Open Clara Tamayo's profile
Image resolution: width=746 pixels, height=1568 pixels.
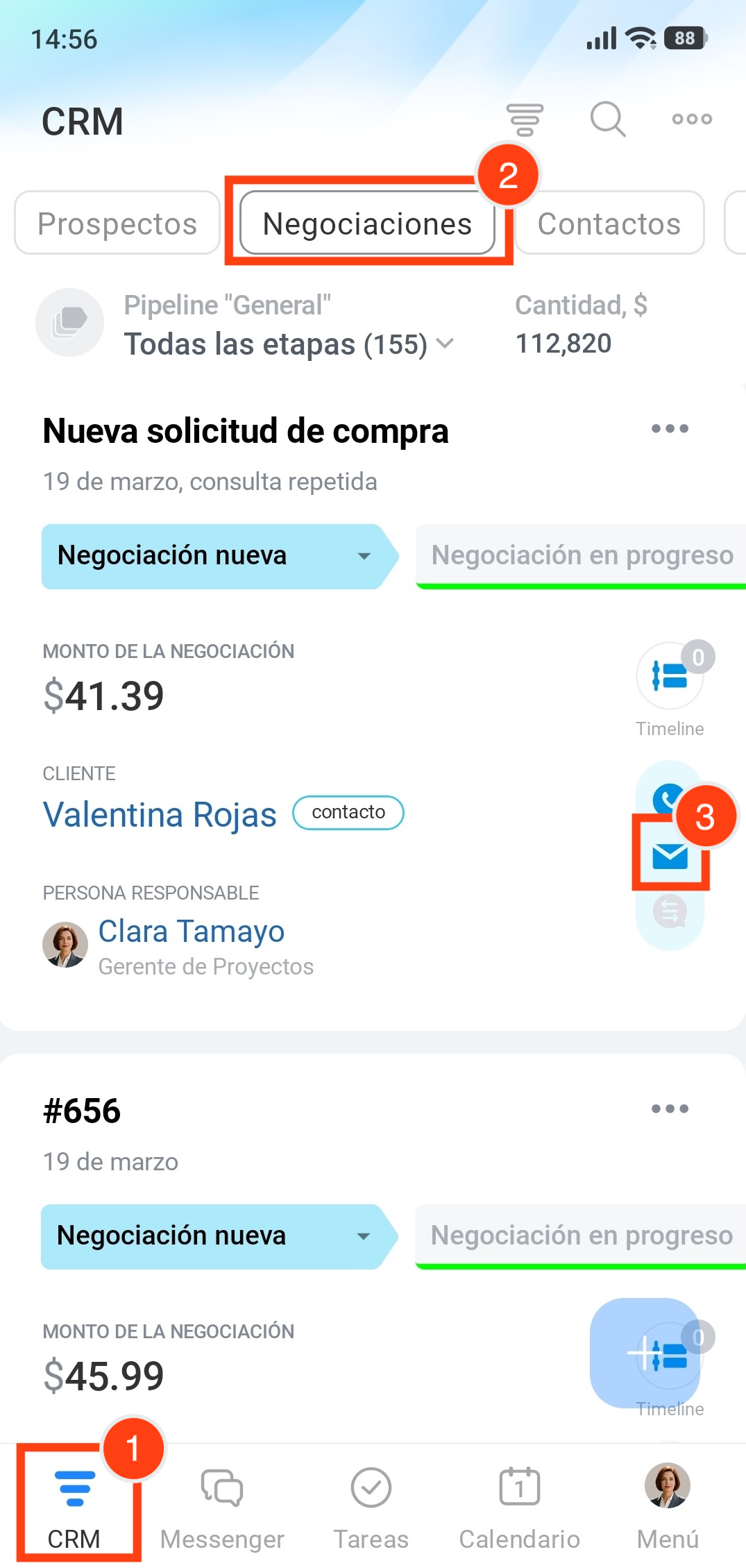pyautogui.click(x=191, y=931)
